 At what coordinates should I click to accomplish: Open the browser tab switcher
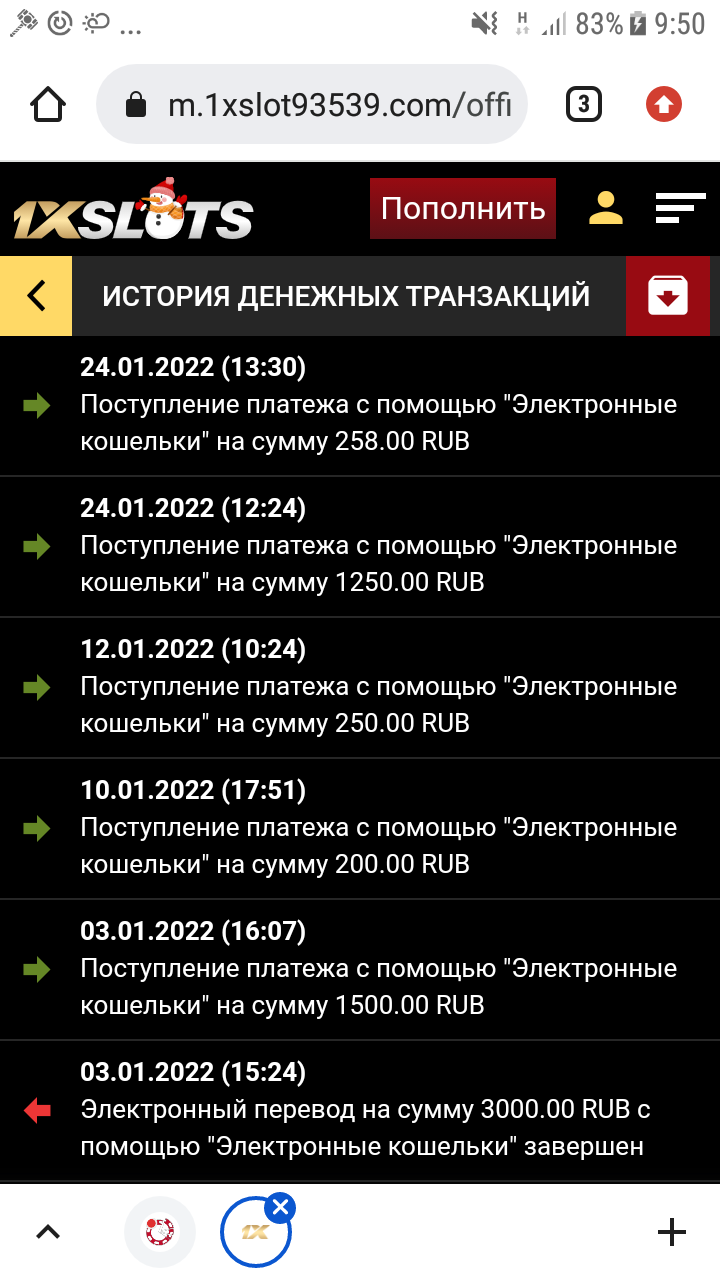point(584,104)
